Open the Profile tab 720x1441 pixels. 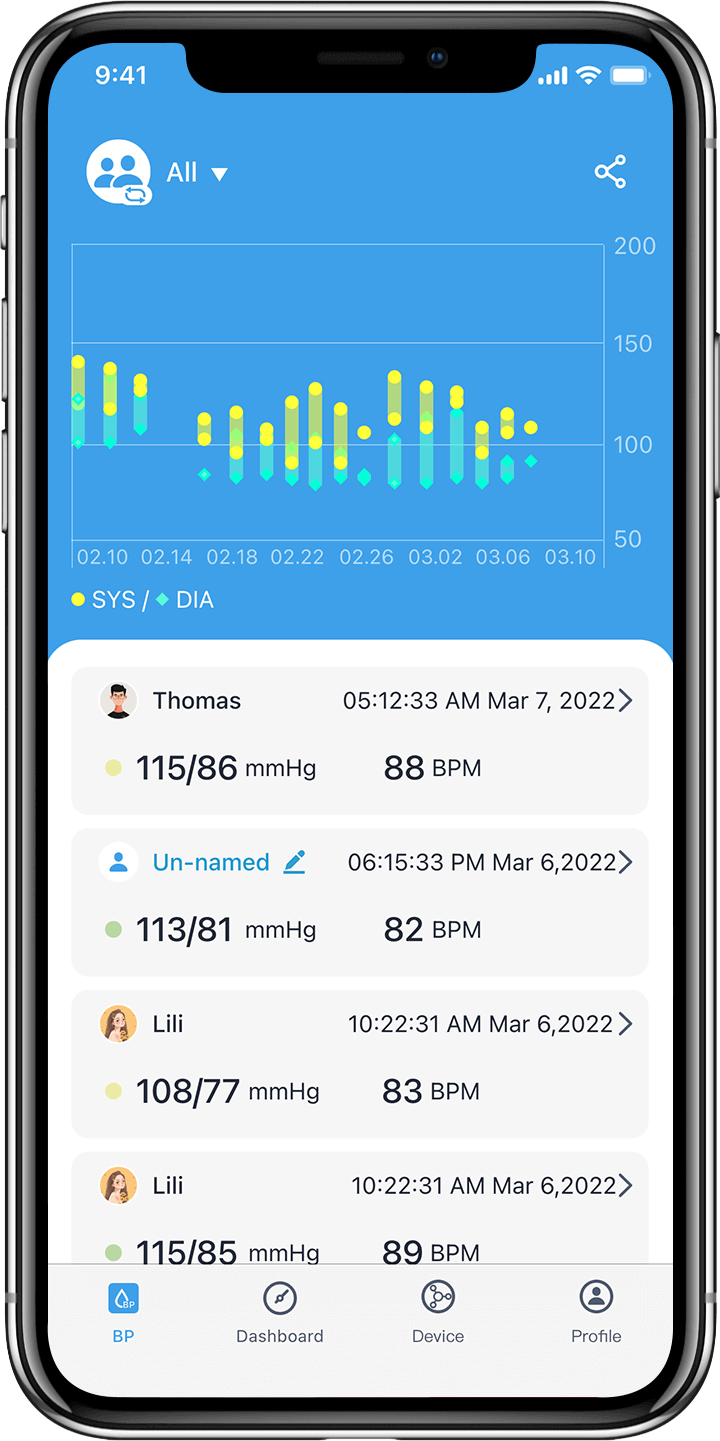(596, 1313)
